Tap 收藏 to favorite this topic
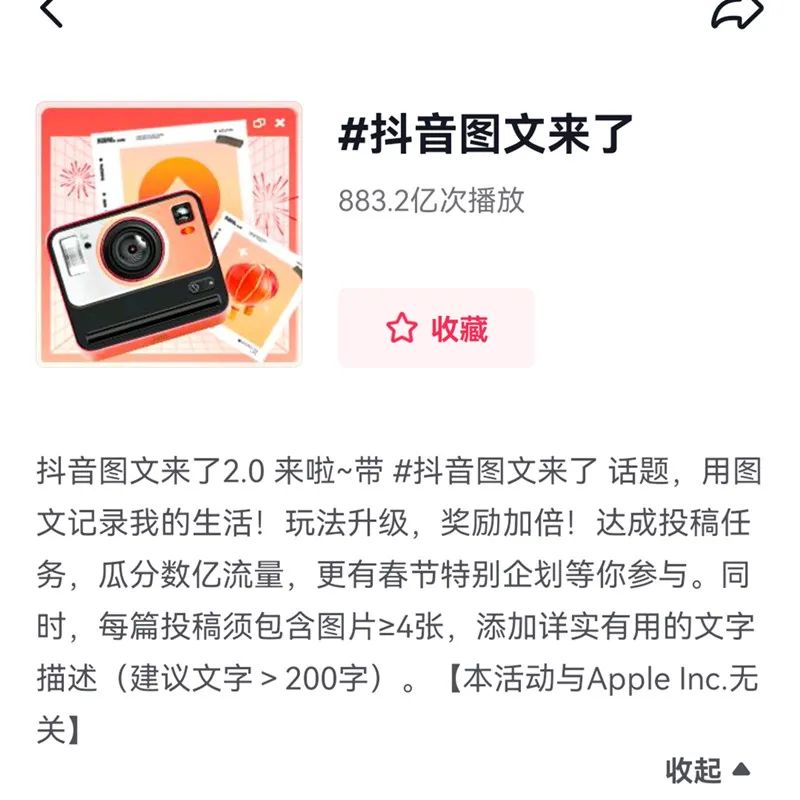 [436, 328]
